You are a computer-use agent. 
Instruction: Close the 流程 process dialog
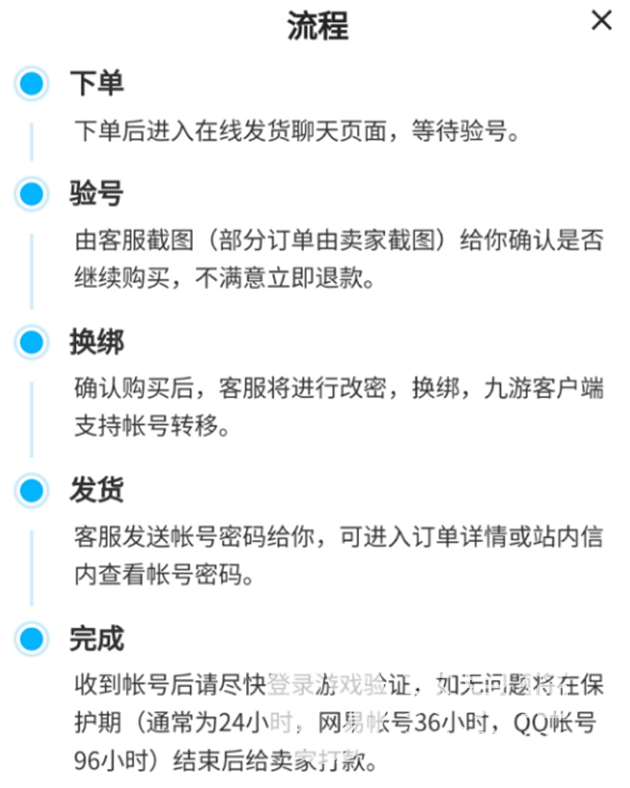point(601,20)
